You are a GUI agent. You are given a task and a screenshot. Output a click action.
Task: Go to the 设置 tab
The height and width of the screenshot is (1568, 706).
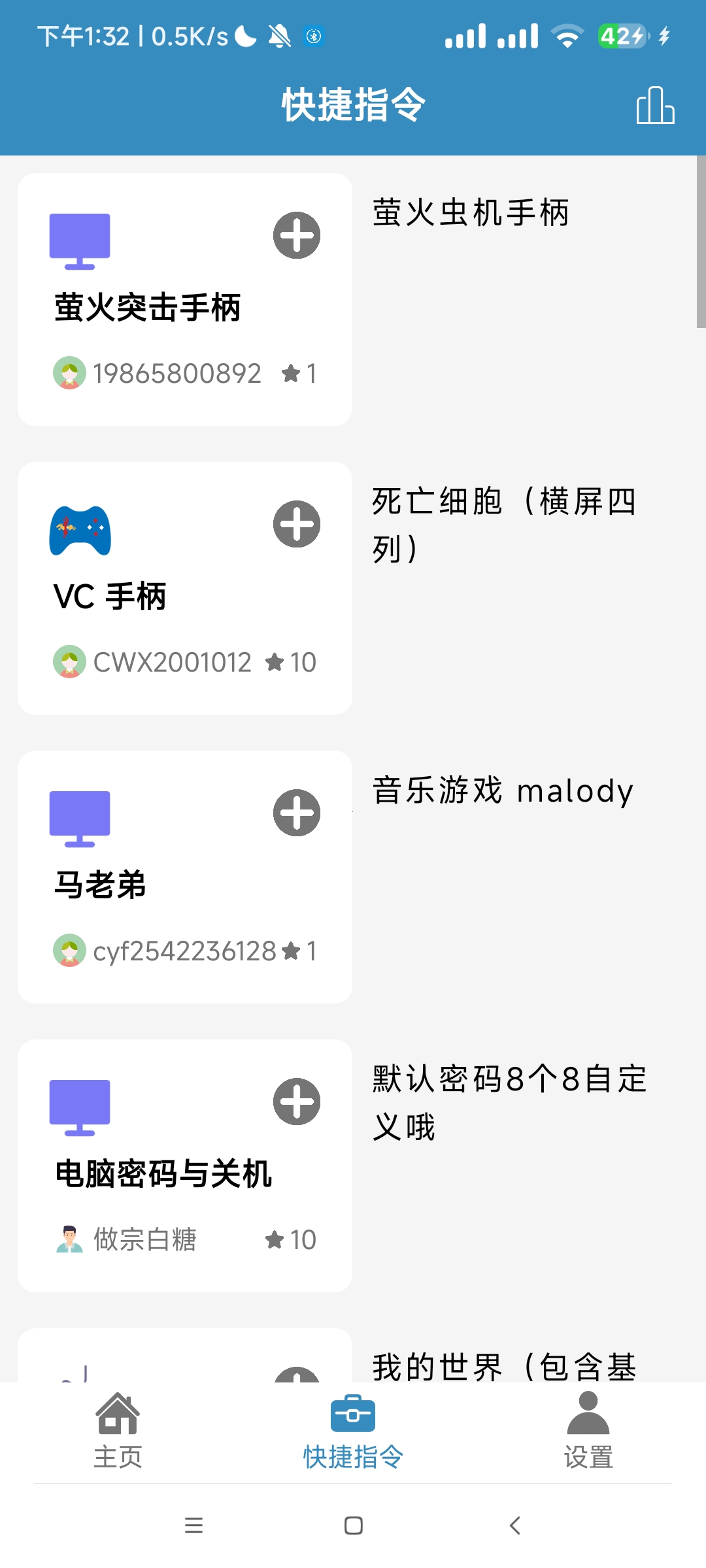(588, 1431)
